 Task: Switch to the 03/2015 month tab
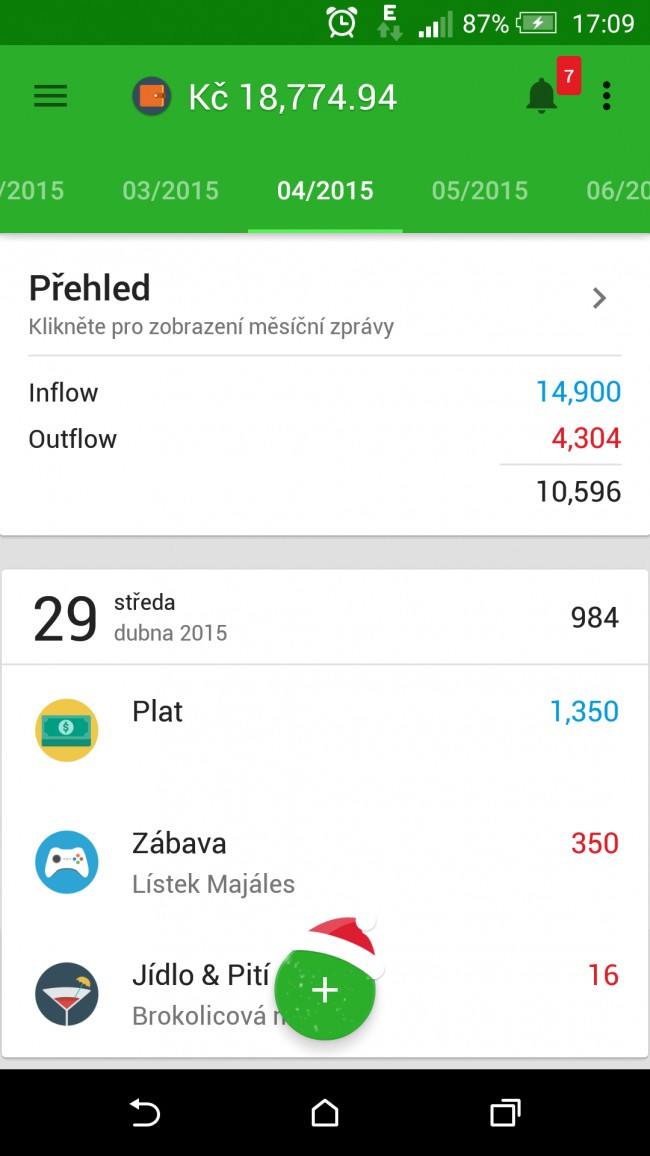pyautogui.click(x=170, y=191)
